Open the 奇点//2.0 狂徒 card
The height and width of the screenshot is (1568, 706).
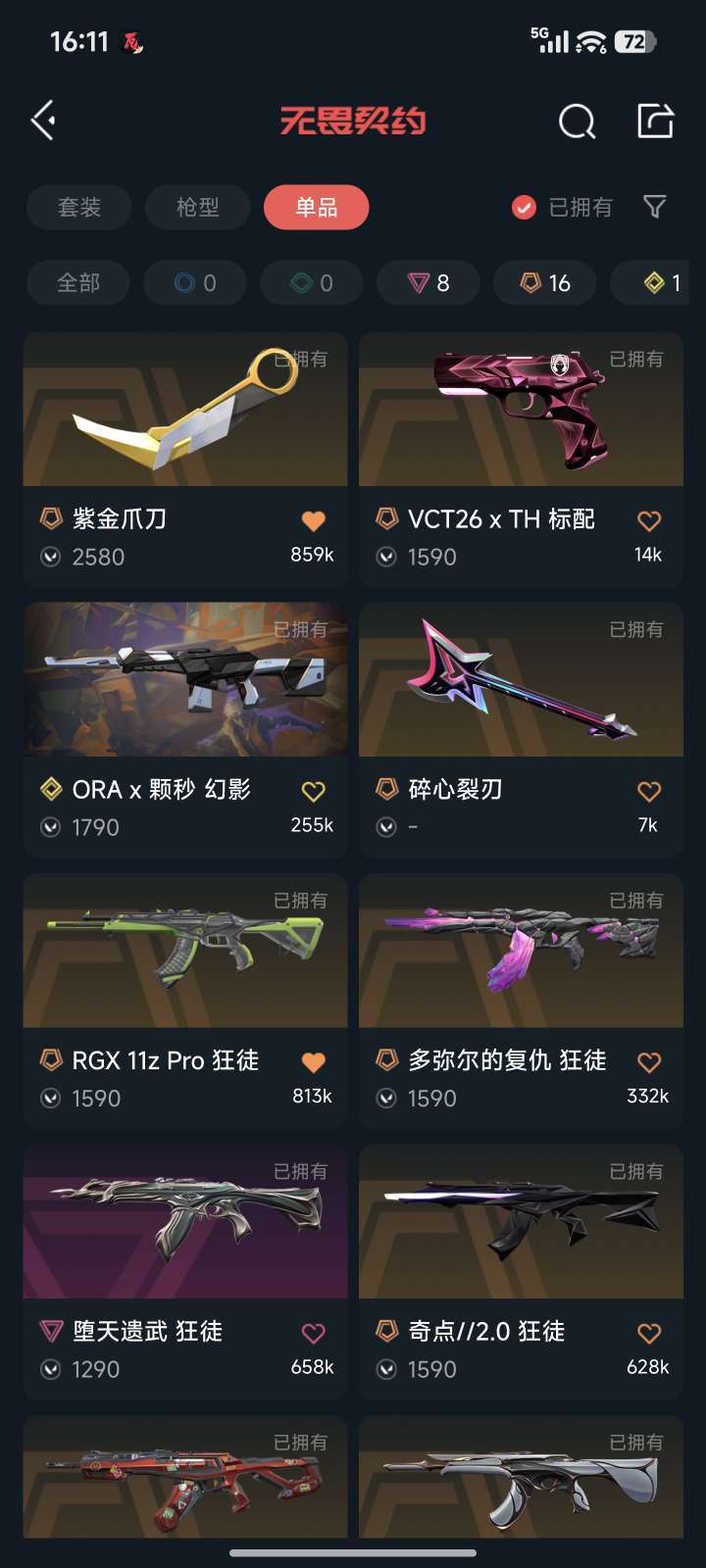pyautogui.click(x=521, y=1272)
